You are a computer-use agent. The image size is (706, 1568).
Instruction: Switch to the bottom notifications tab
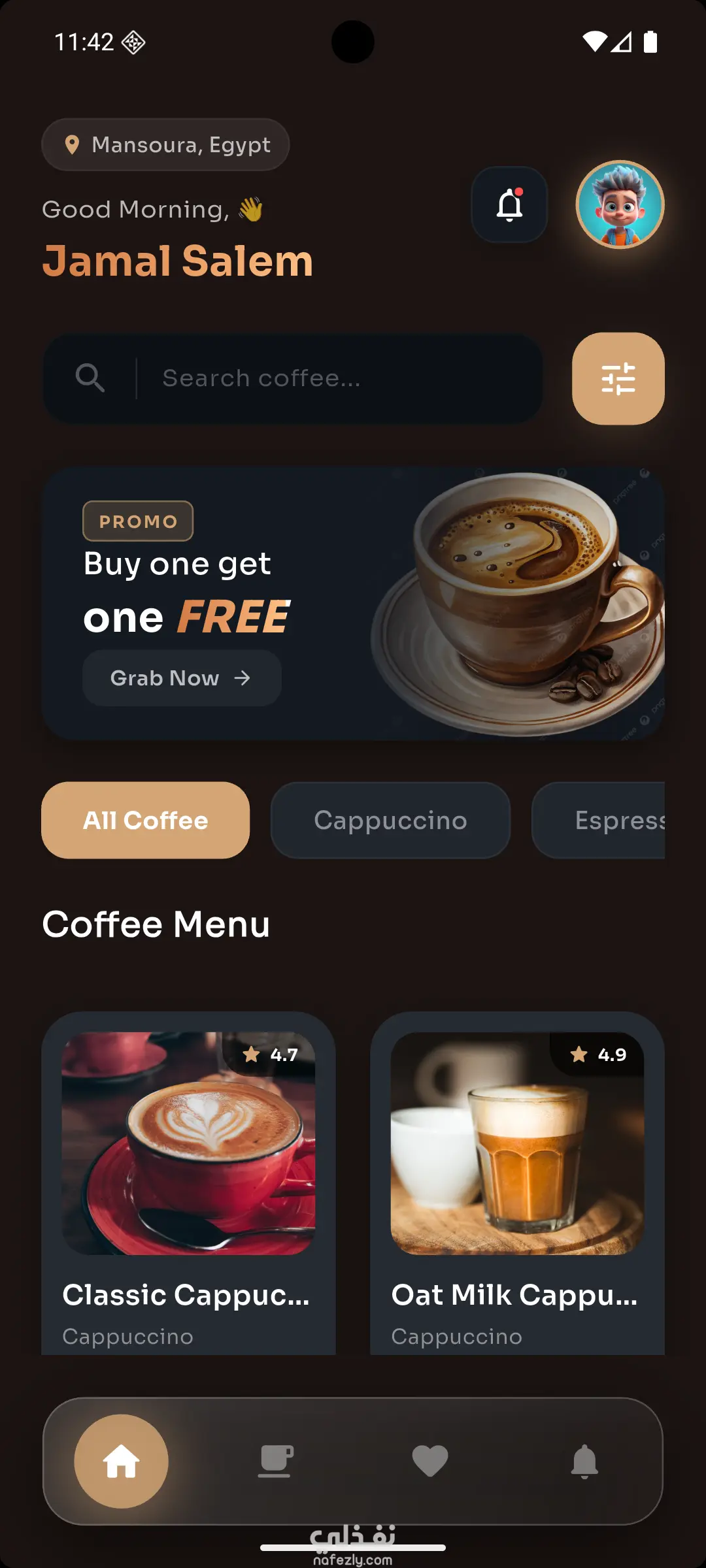[x=584, y=1461]
